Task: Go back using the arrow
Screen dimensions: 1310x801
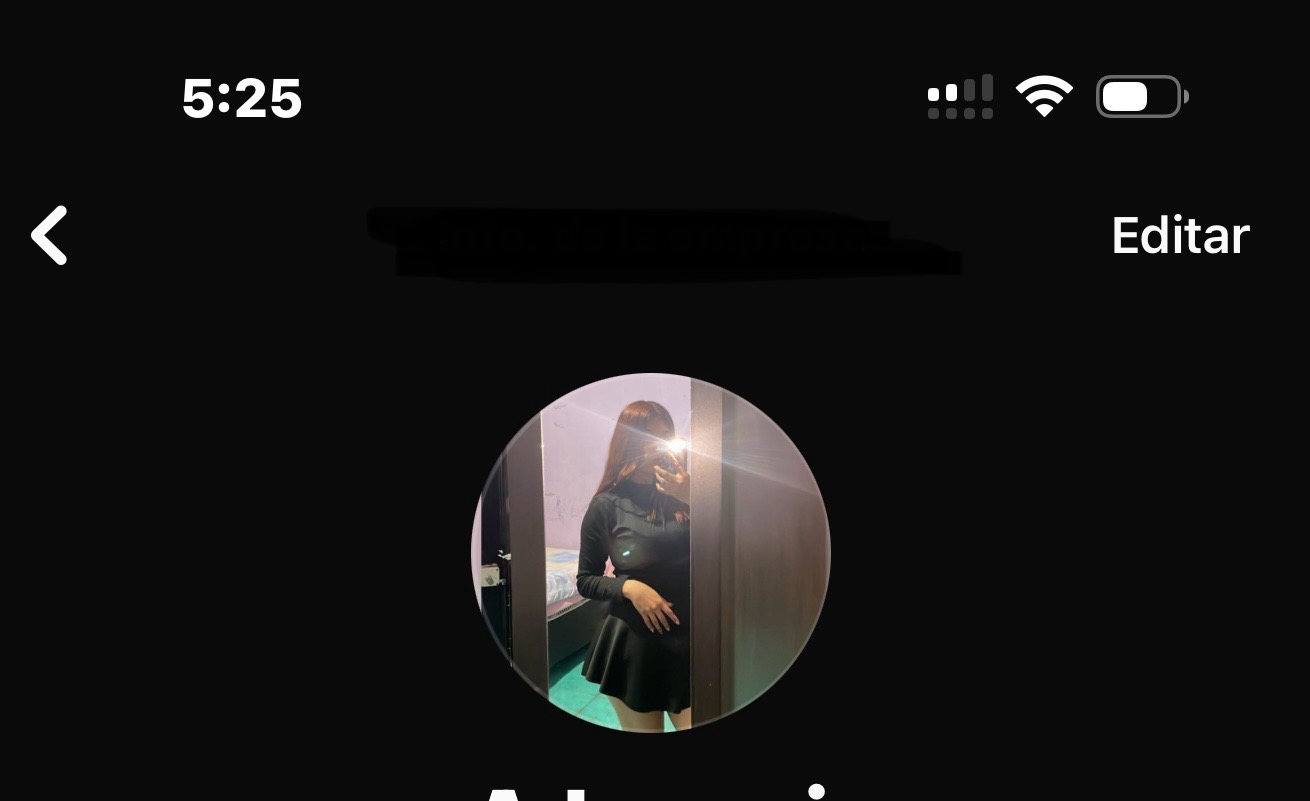Action: 49,236
